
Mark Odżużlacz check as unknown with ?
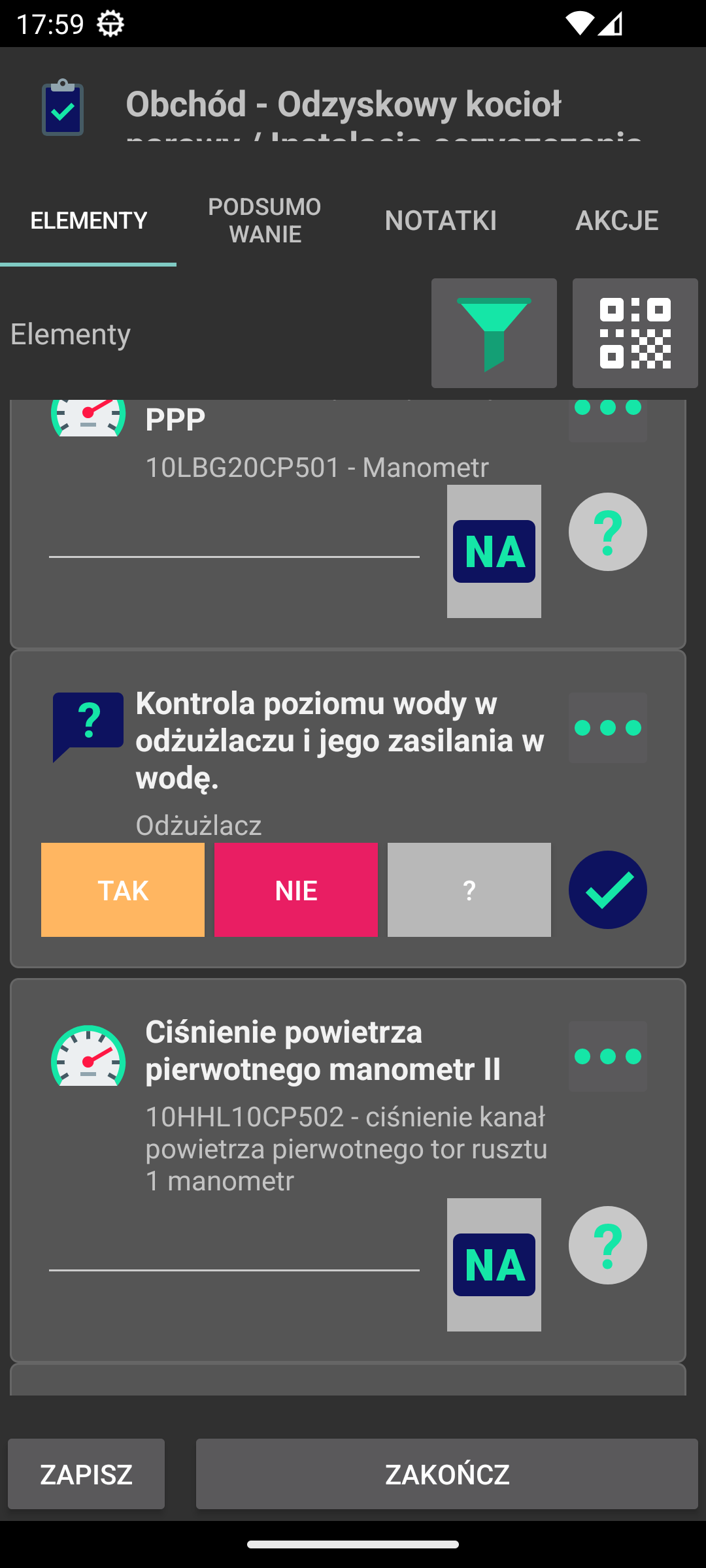469,890
